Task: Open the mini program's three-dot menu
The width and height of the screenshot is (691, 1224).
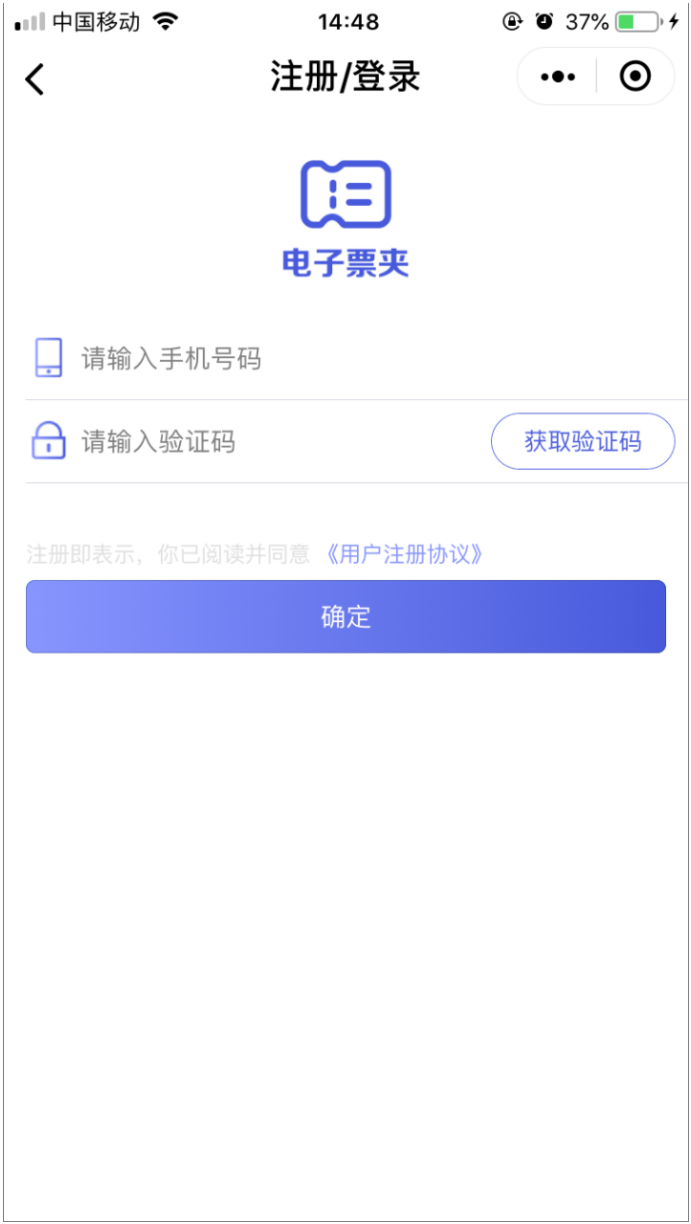Action: 558,77
